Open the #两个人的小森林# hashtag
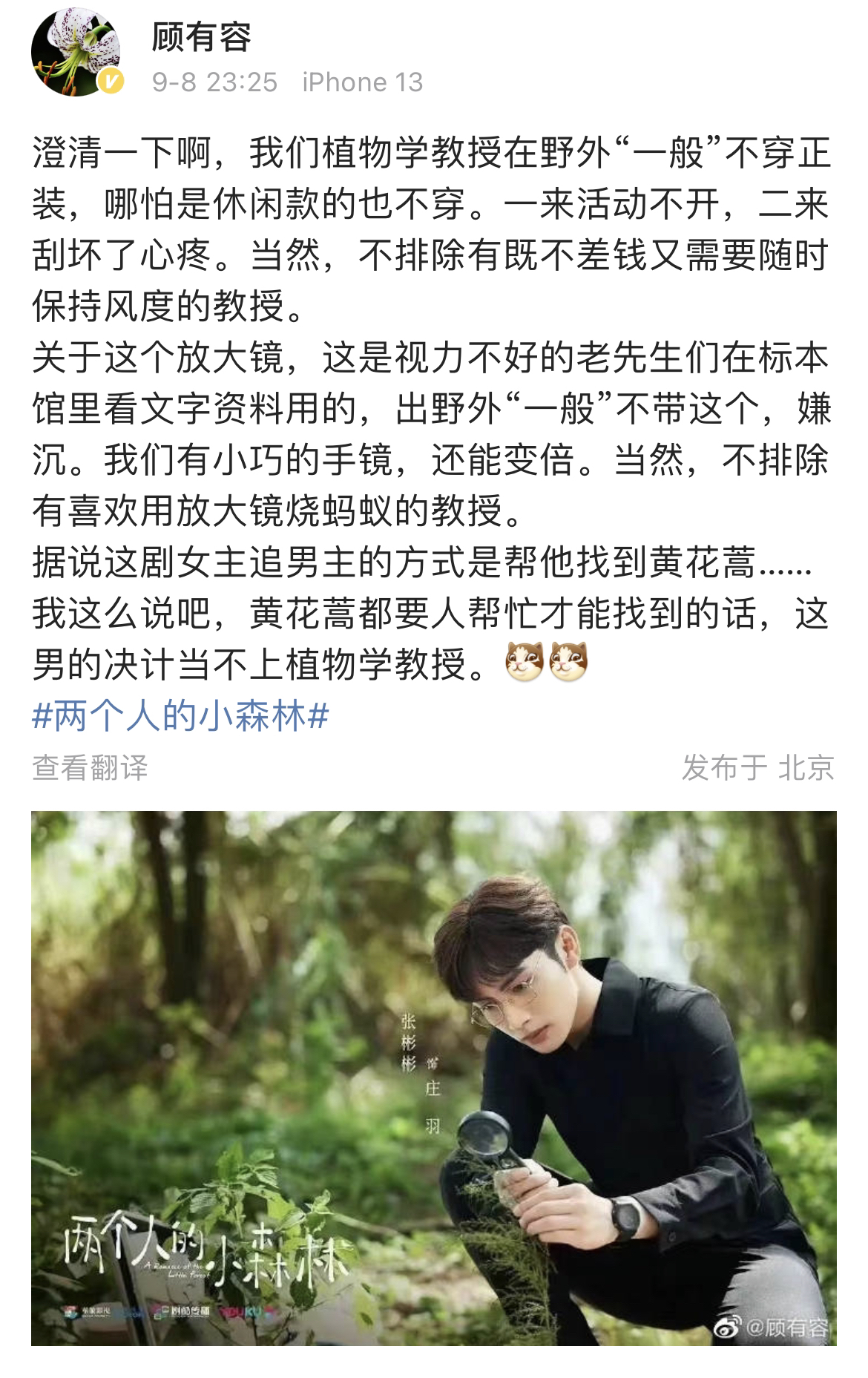Viewport: 868px width, 1378px height. [180, 717]
